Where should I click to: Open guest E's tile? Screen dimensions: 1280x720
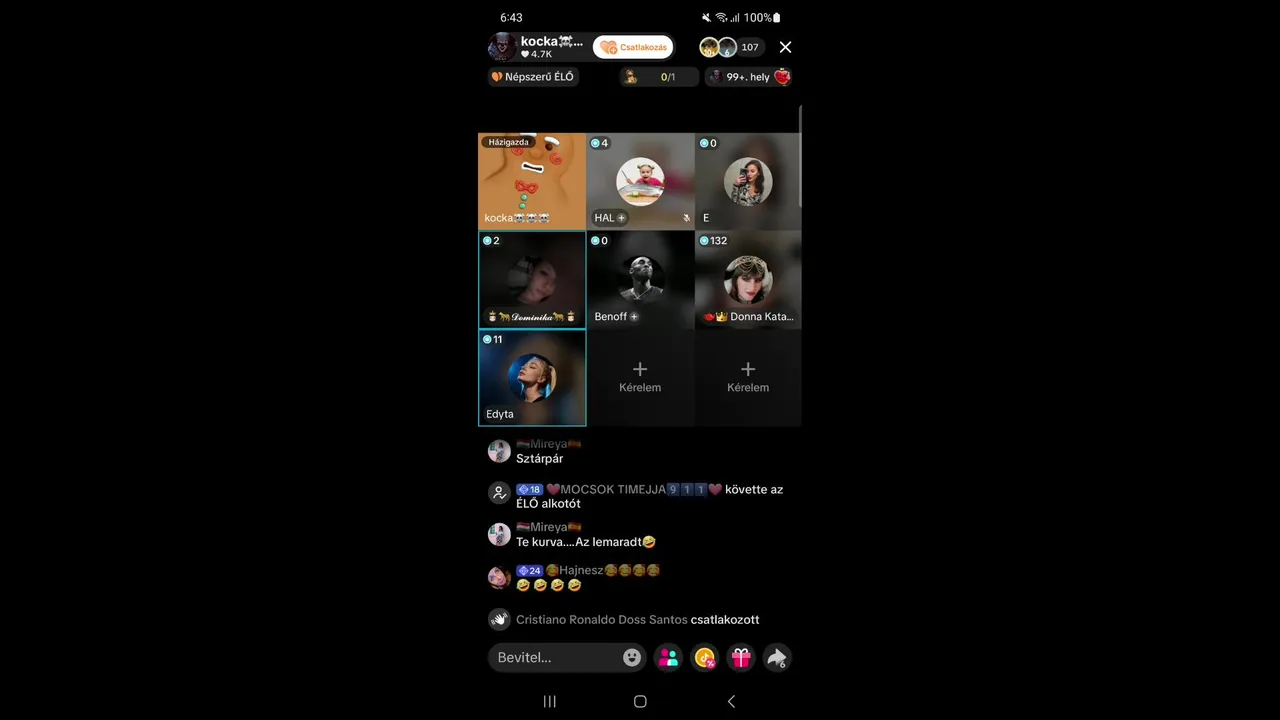[x=748, y=182]
